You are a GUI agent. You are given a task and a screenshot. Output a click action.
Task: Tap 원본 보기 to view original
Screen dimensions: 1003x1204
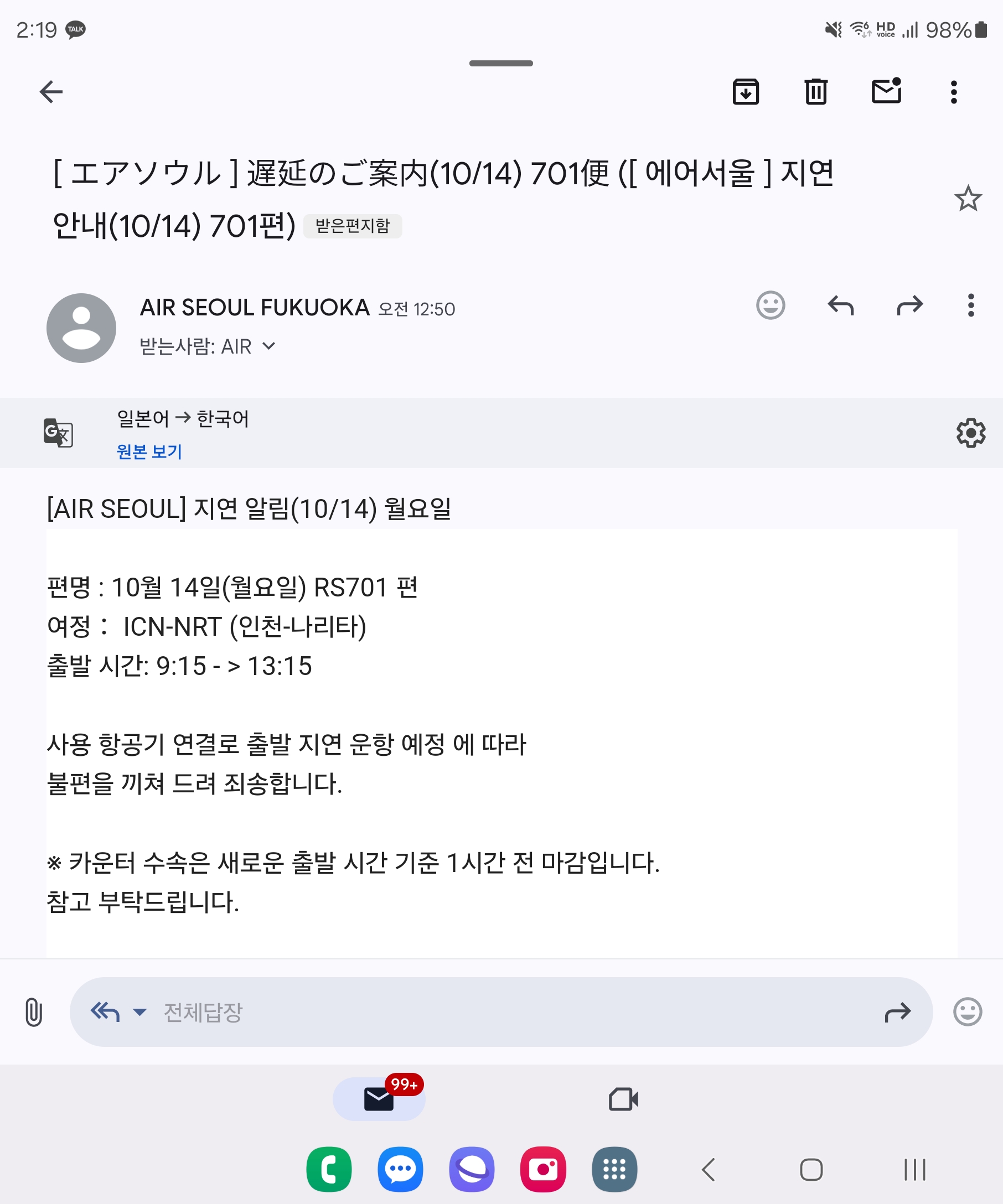click(149, 451)
